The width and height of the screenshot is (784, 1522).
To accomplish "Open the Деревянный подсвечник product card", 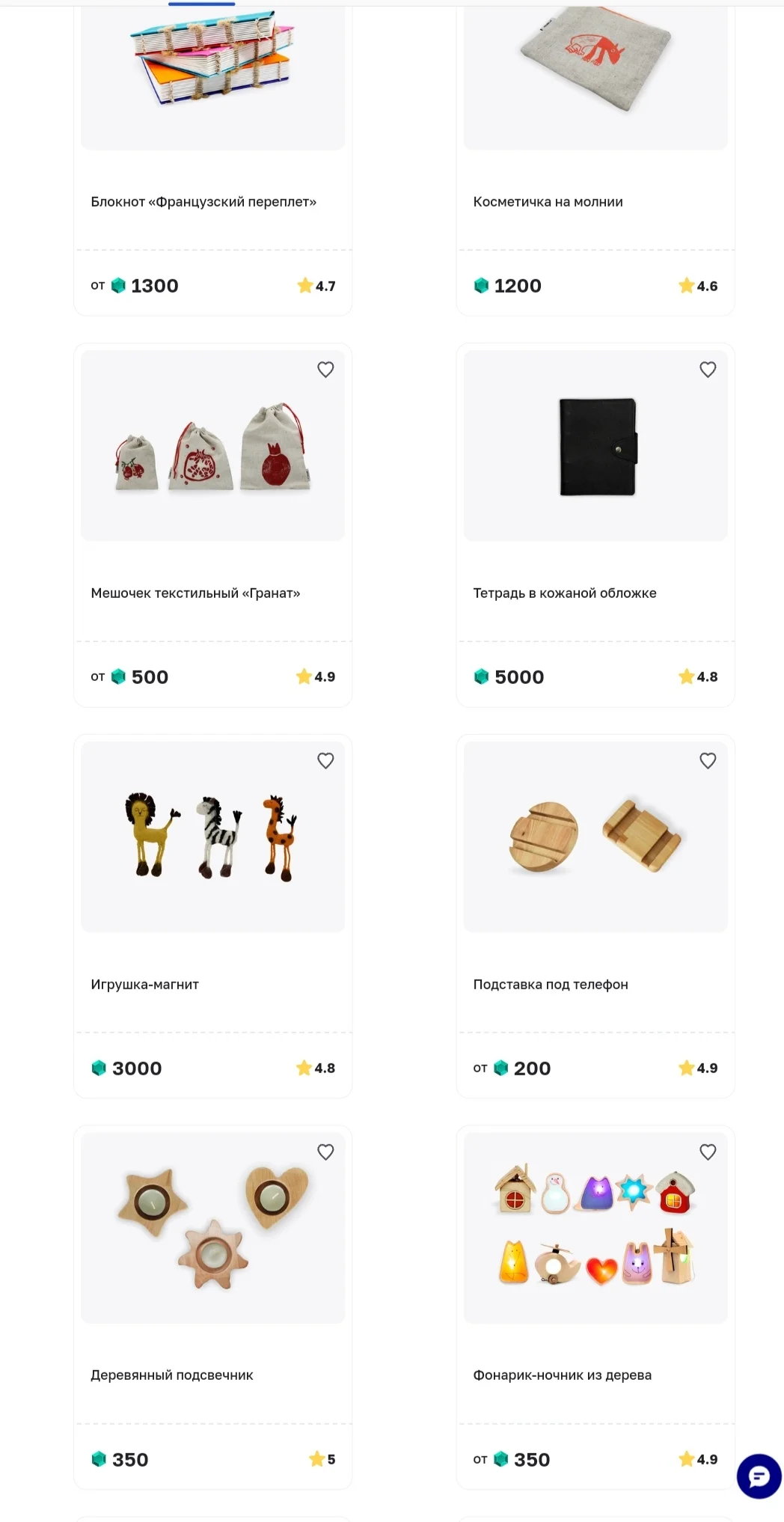I will [x=212, y=1308].
